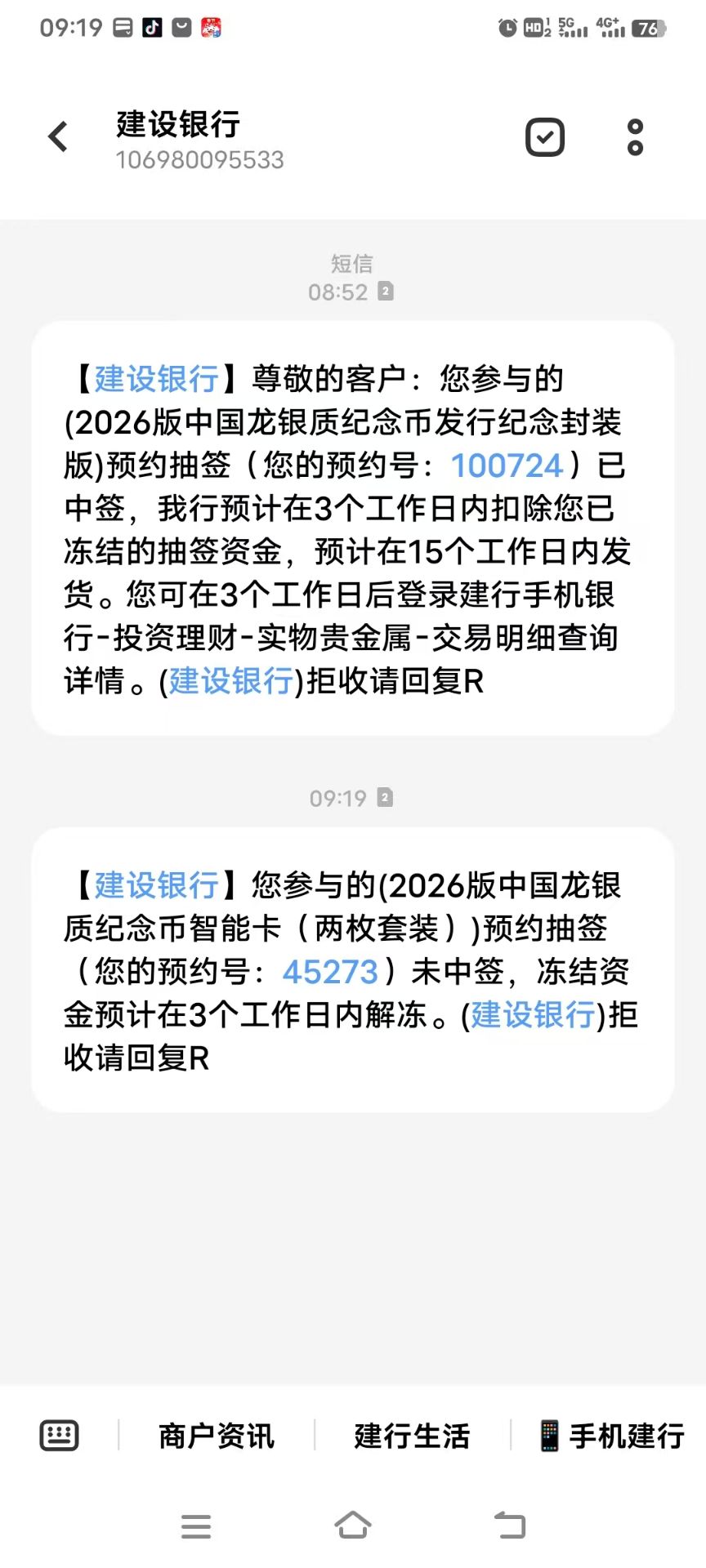This screenshot has width=706, height=1568.
Task: Tap the reservation number 45273 link
Action: (x=330, y=972)
